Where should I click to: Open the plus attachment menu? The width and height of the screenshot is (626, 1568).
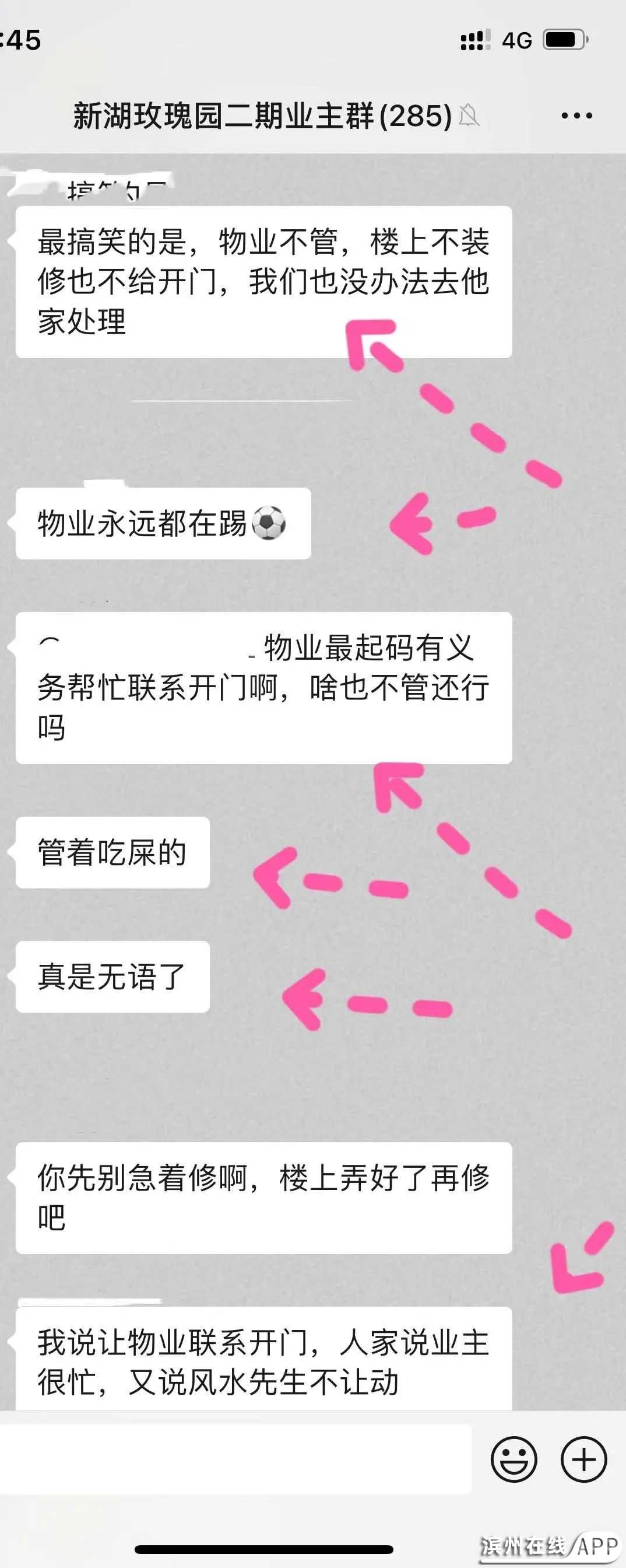[x=583, y=1459]
